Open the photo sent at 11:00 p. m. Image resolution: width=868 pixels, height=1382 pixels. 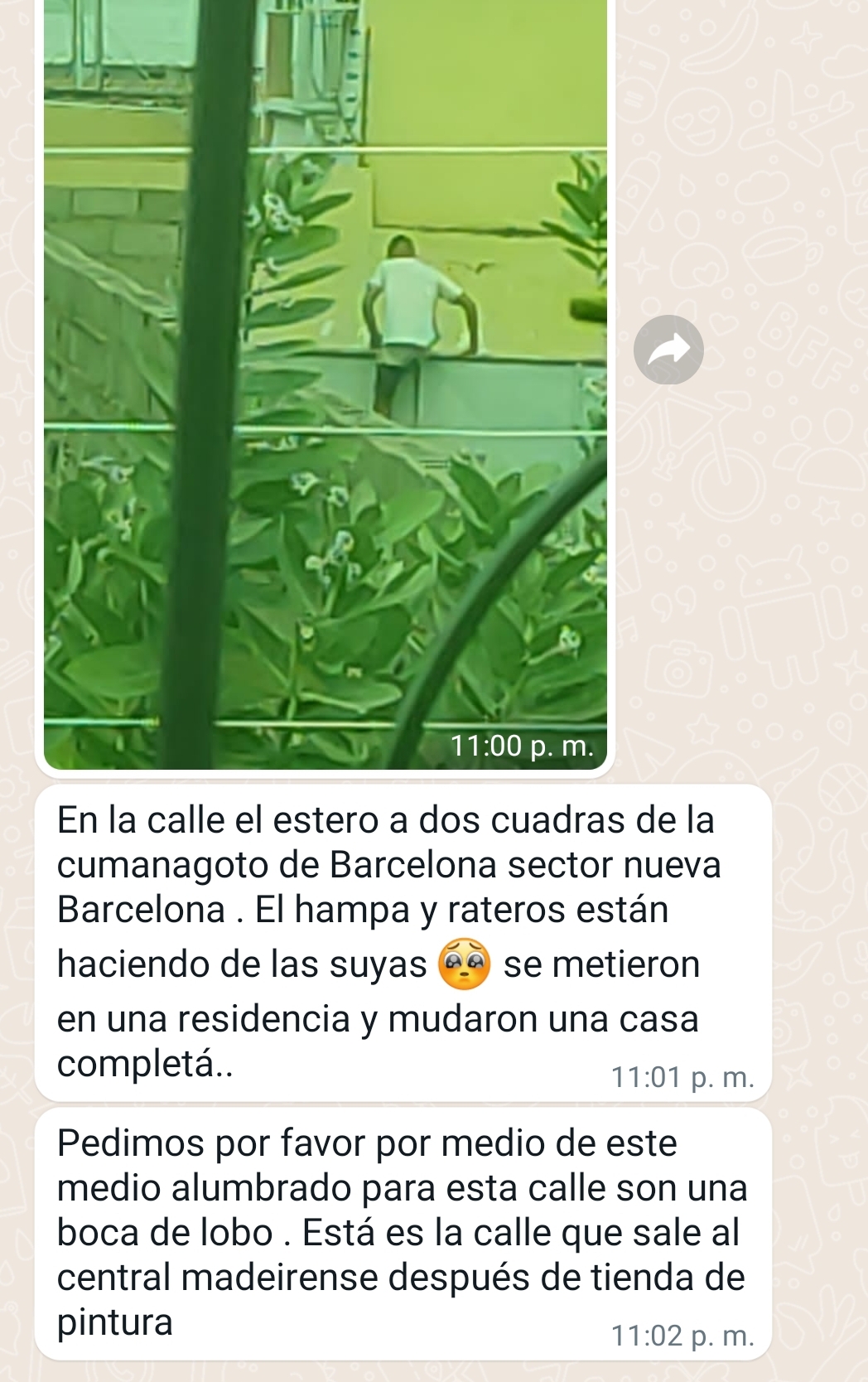pos(325,381)
